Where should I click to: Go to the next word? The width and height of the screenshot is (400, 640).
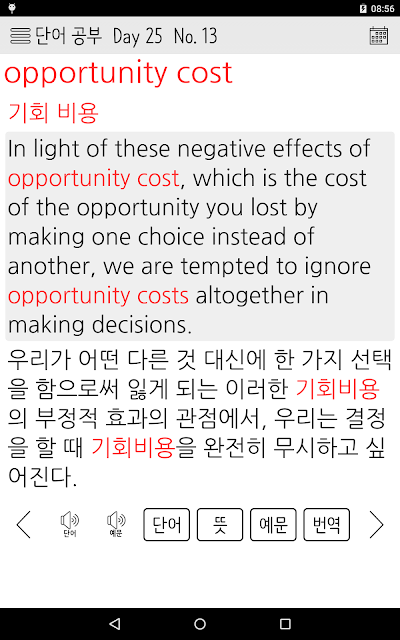376,524
